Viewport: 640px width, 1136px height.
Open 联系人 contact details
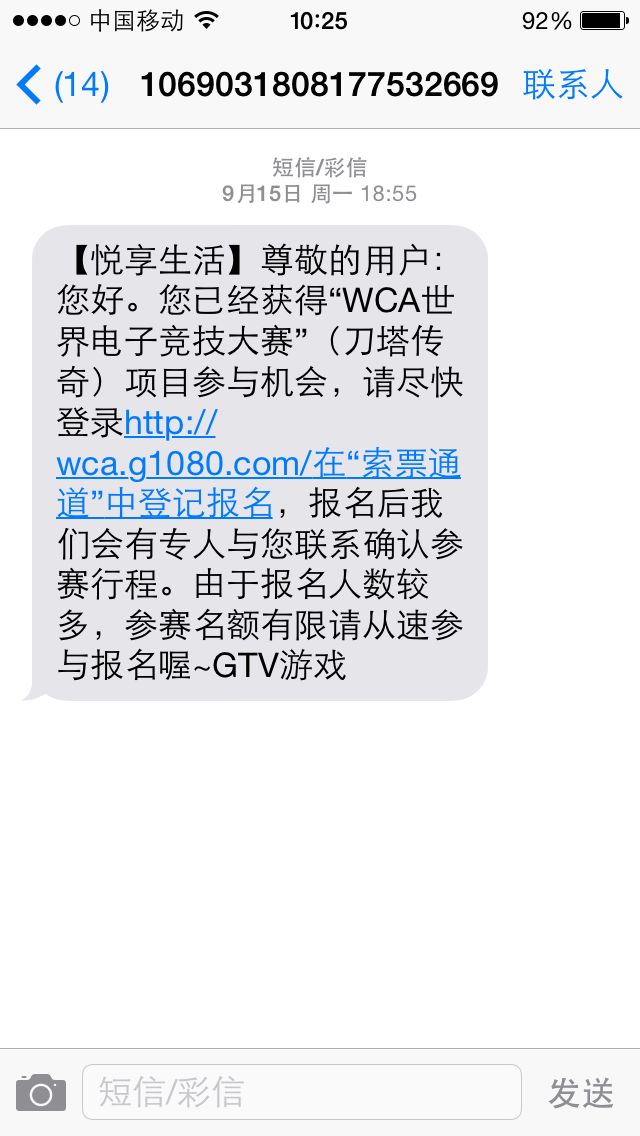[x=573, y=85]
